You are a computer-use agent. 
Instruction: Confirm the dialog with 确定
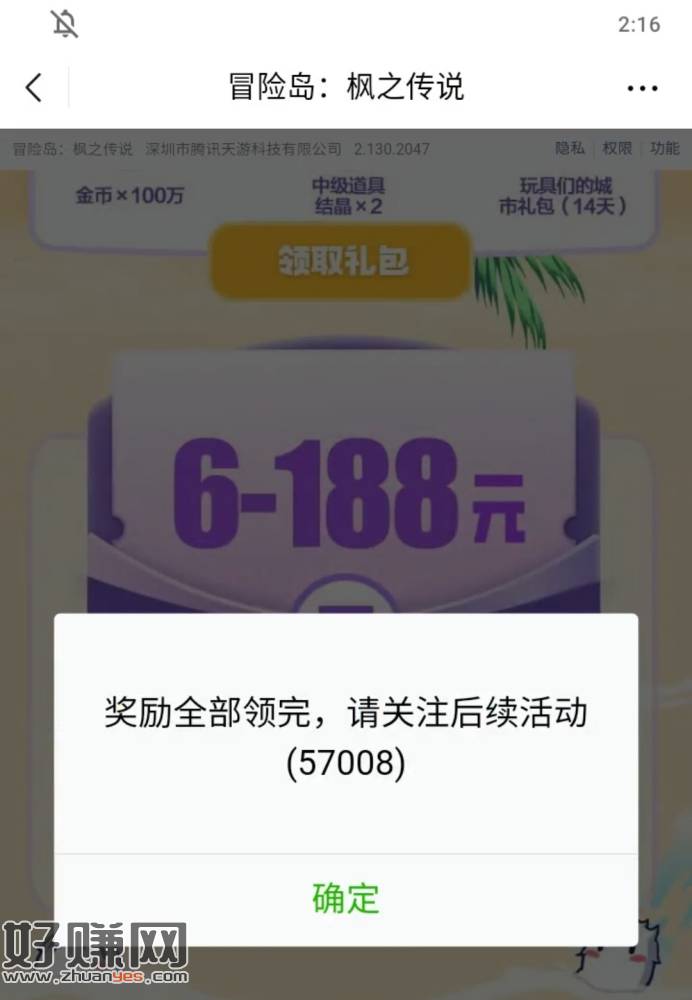coord(346,897)
